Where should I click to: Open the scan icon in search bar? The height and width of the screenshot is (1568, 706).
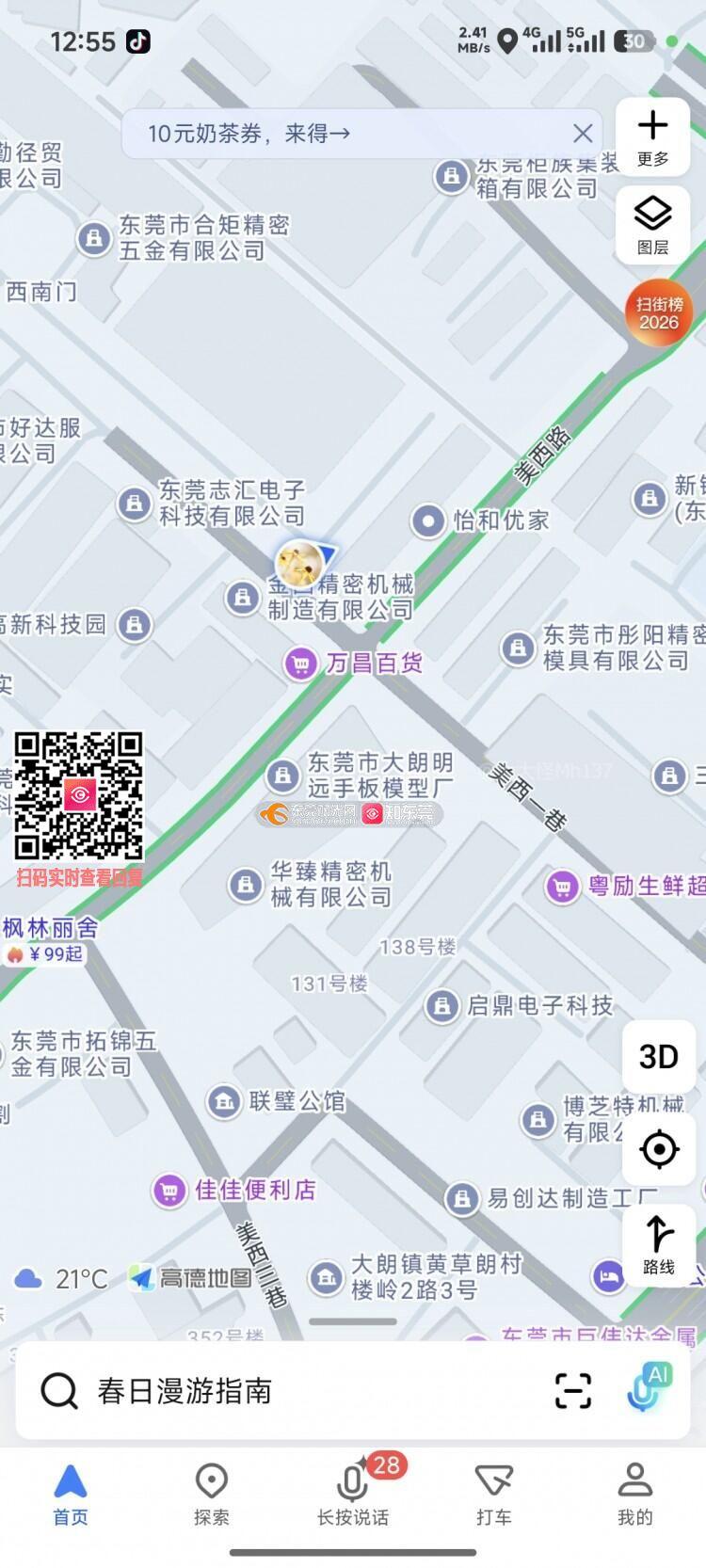572,1391
